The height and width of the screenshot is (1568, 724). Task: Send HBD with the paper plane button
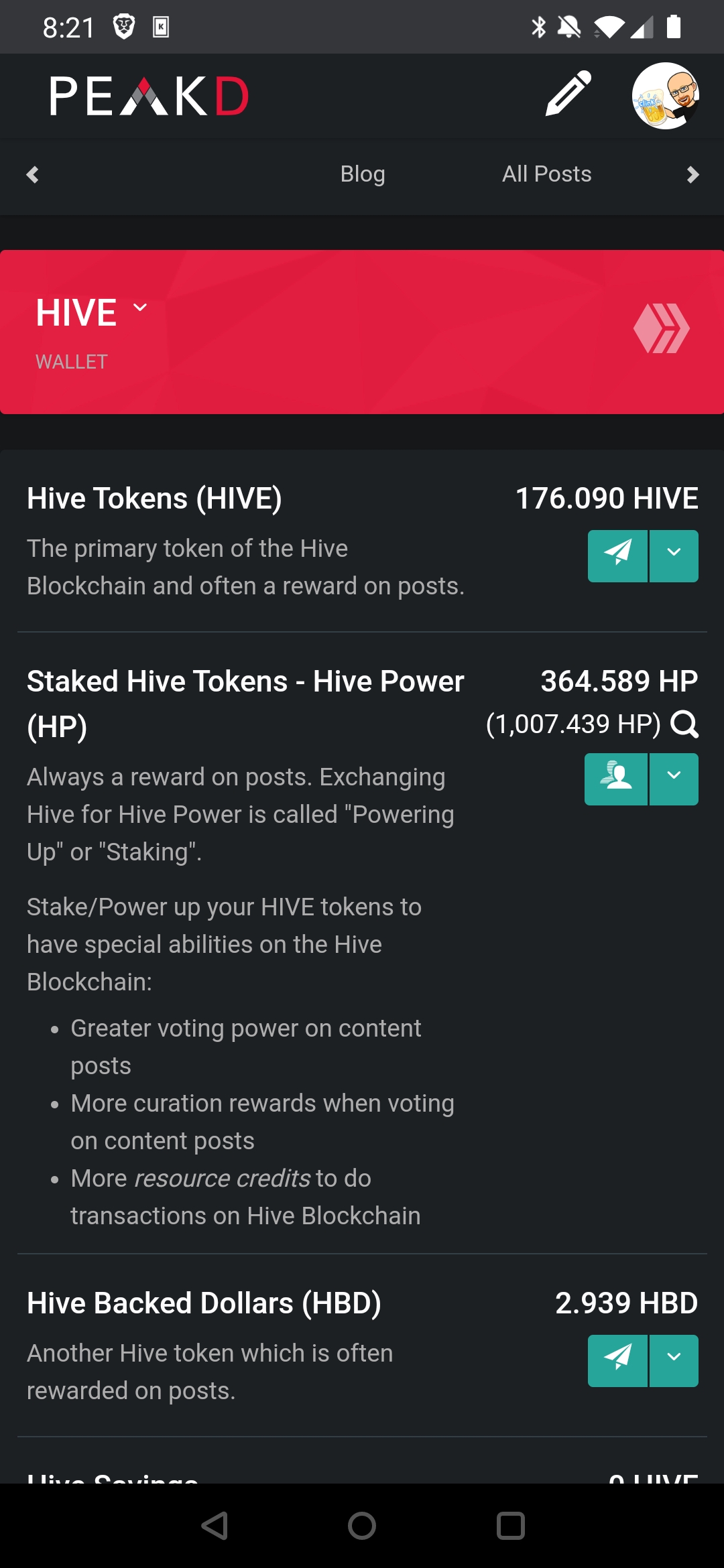tap(617, 1361)
